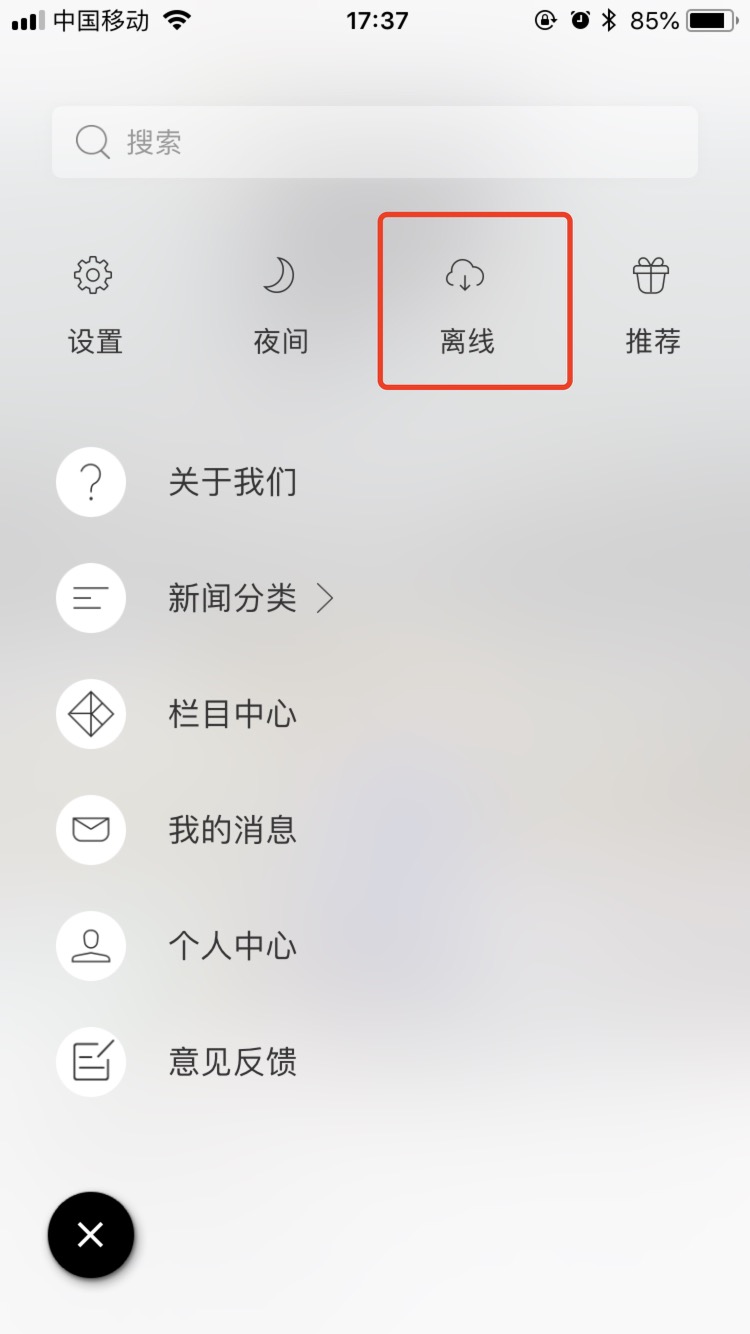750x1334 pixels.
Task: Open 设置 settings
Action: click(x=94, y=304)
